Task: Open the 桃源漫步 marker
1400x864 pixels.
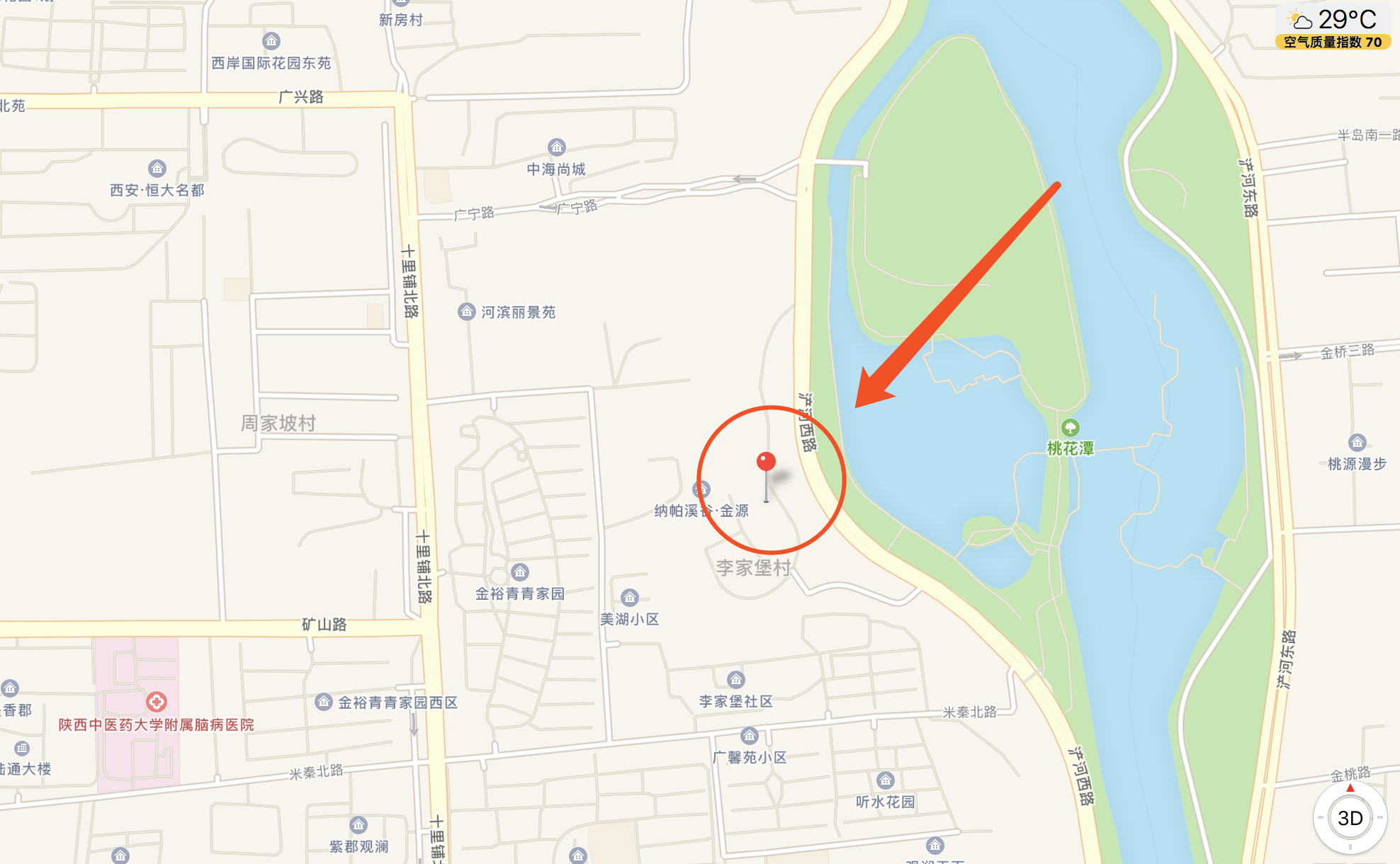Action: pos(1357,443)
